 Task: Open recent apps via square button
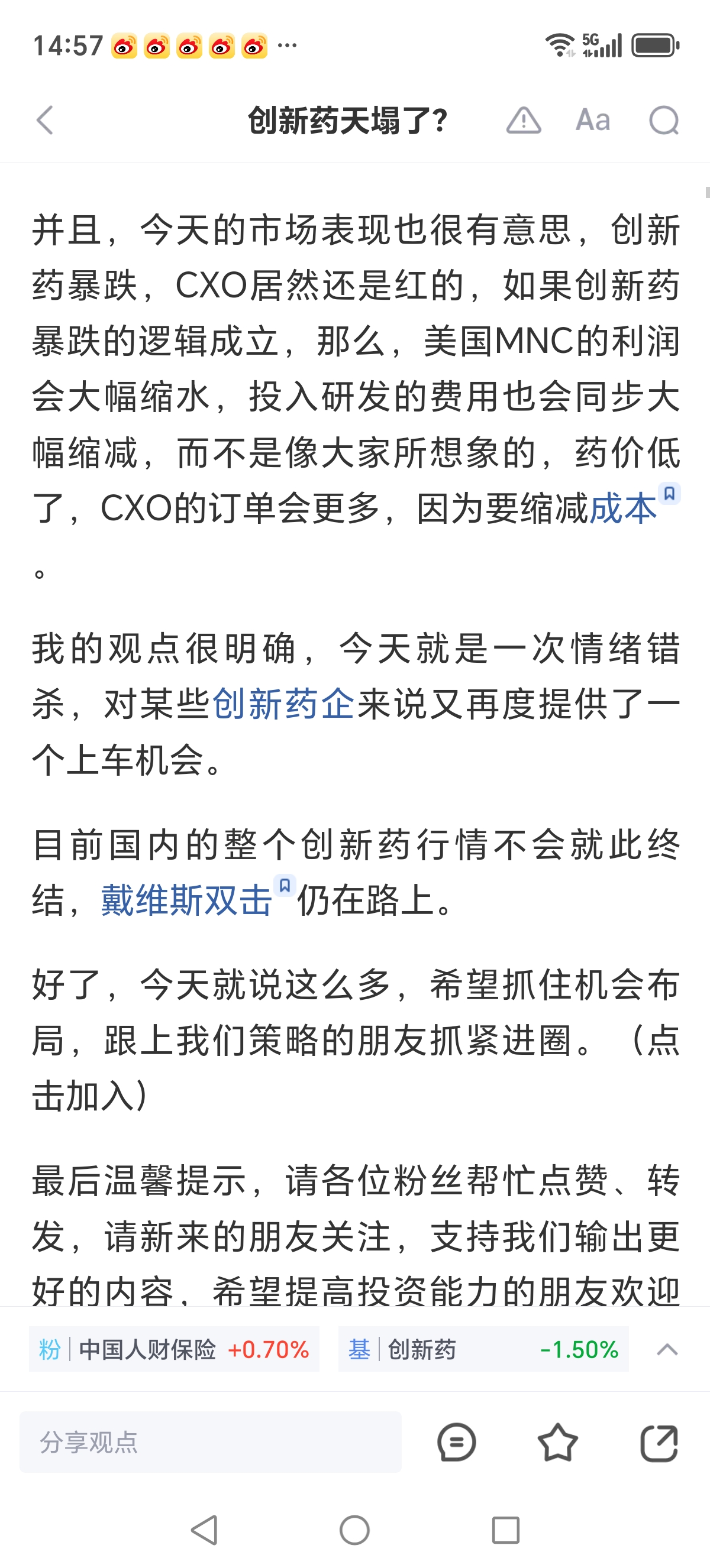click(x=505, y=1530)
